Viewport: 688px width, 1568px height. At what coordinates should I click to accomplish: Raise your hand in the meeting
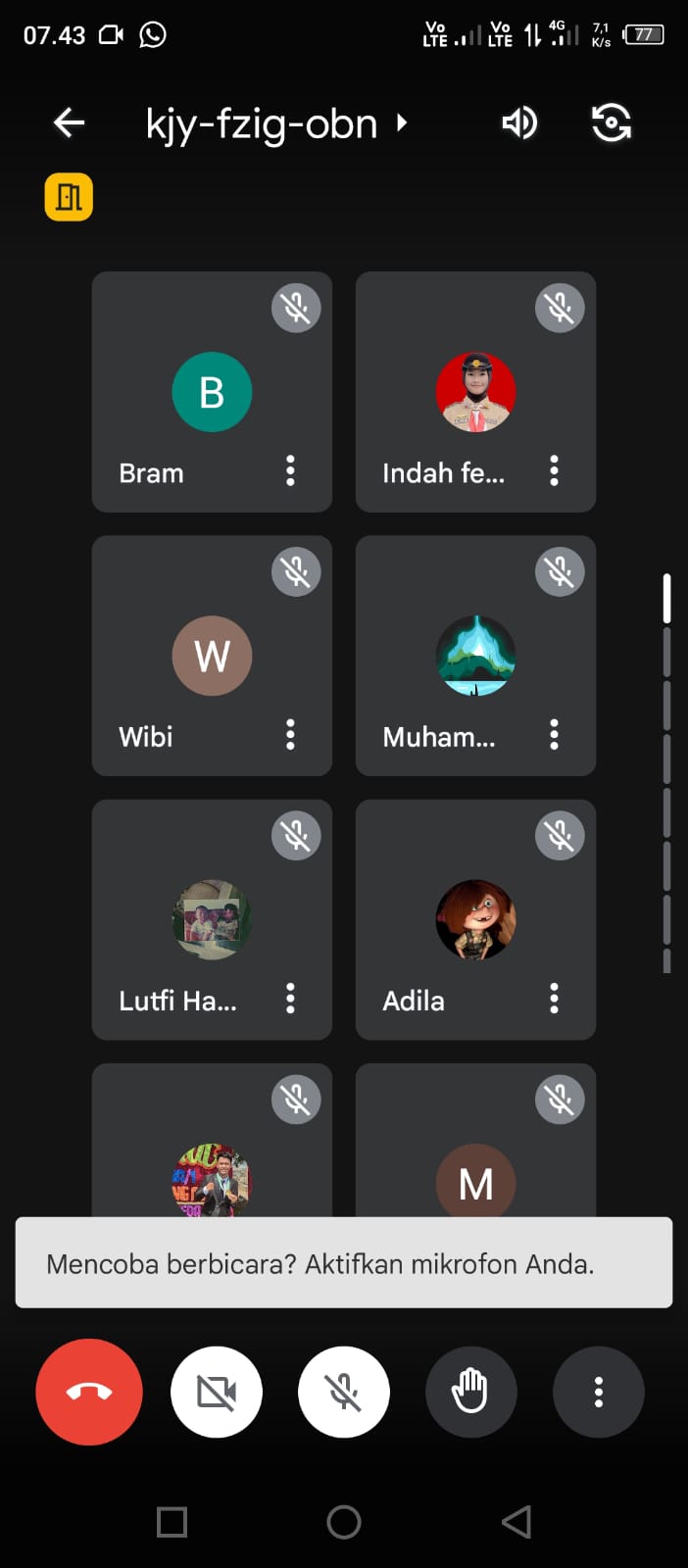pyautogui.click(x=471, y=1392)
